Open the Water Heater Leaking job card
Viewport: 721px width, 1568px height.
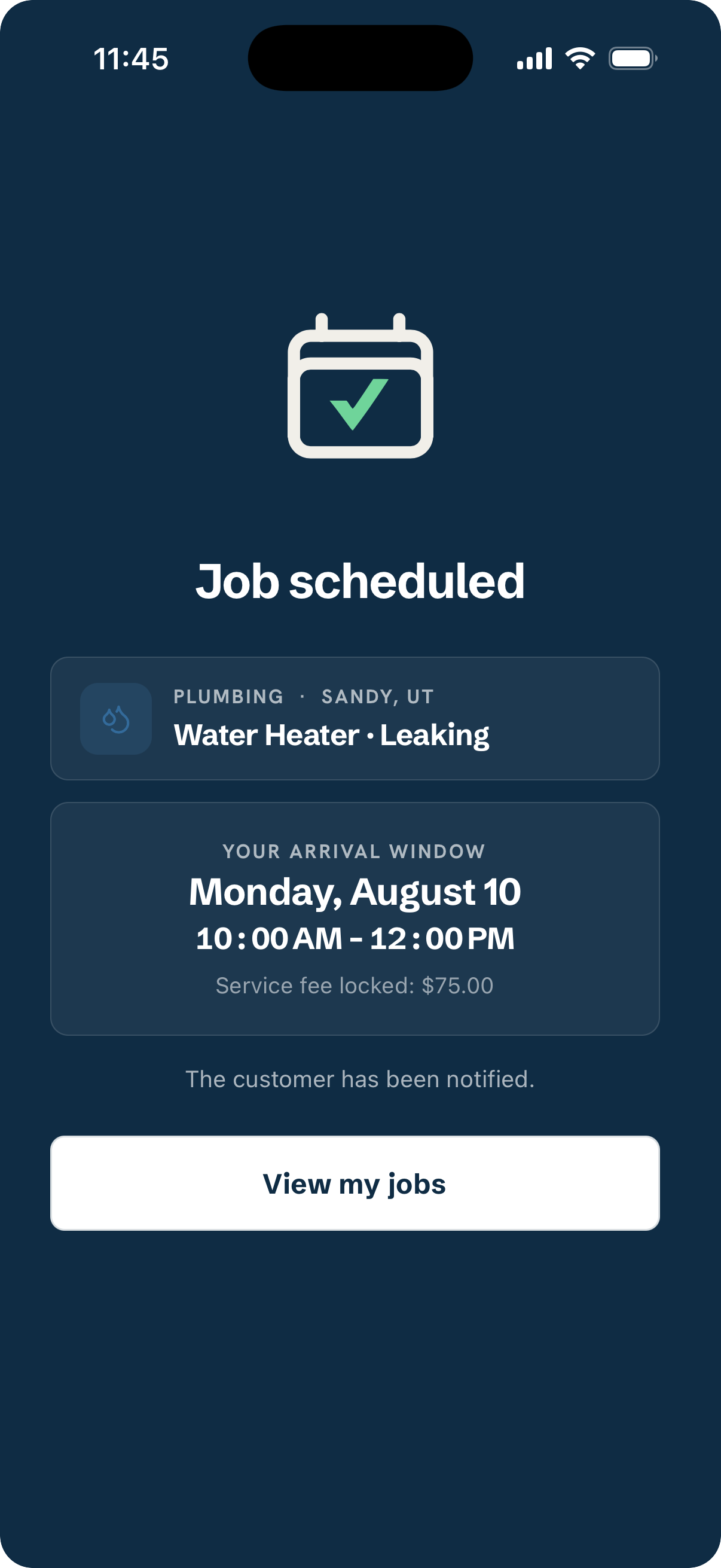pos(355,718)
